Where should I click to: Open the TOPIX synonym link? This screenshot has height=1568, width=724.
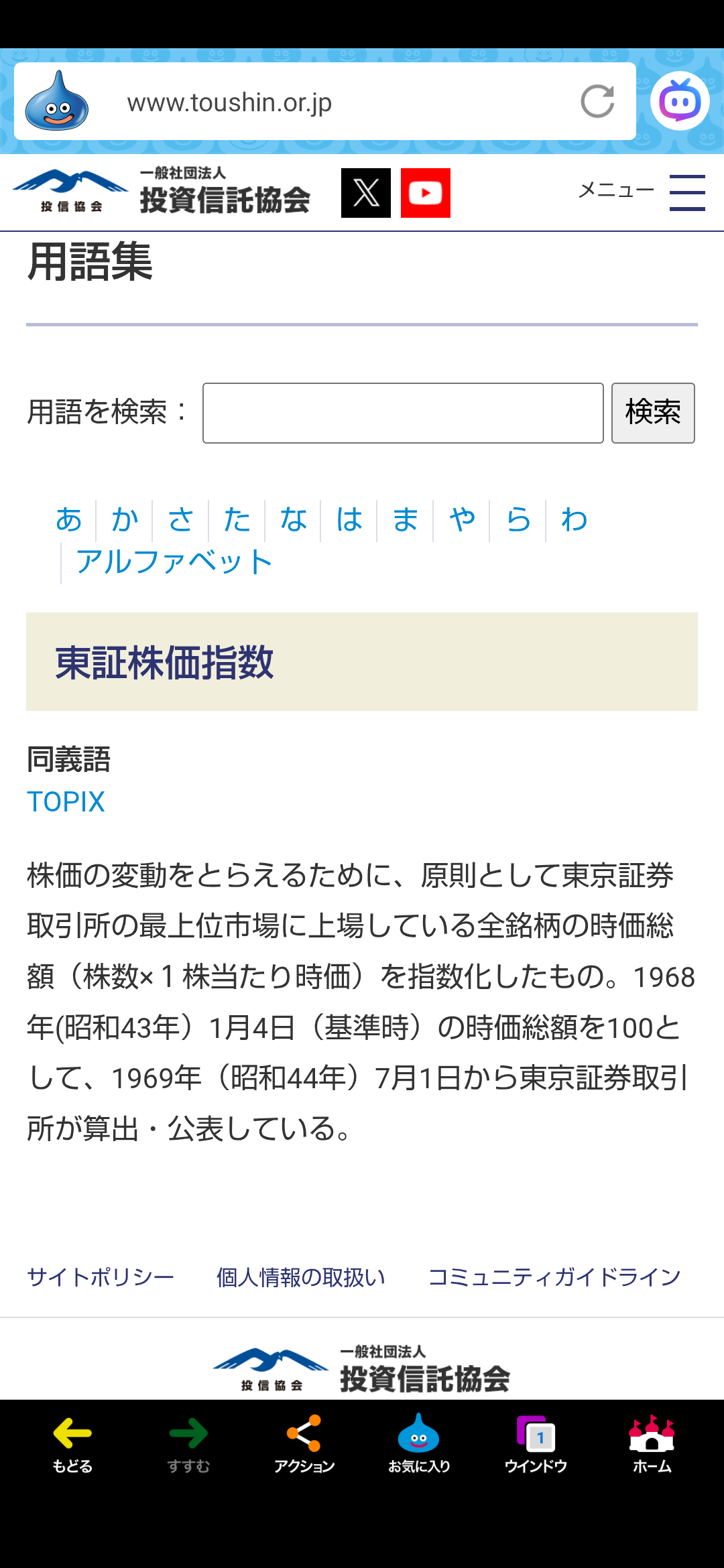pos(66,801)
